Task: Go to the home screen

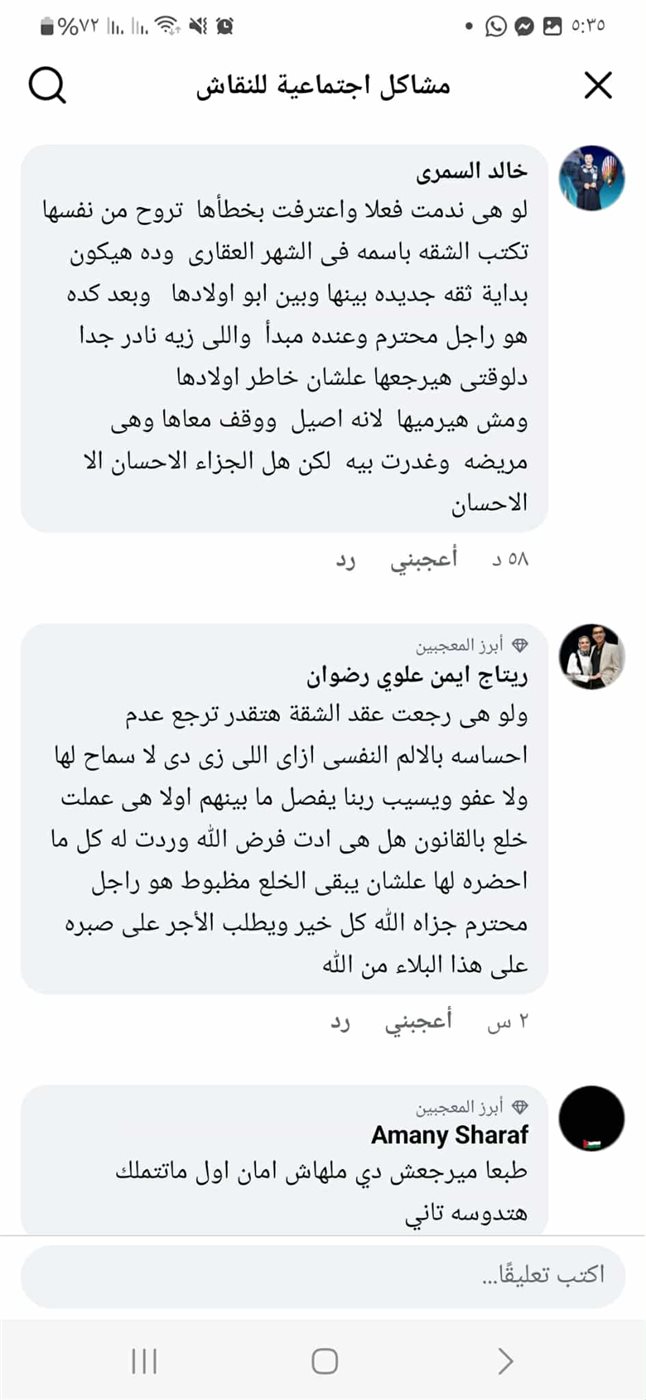Action: pos(324,1360)
